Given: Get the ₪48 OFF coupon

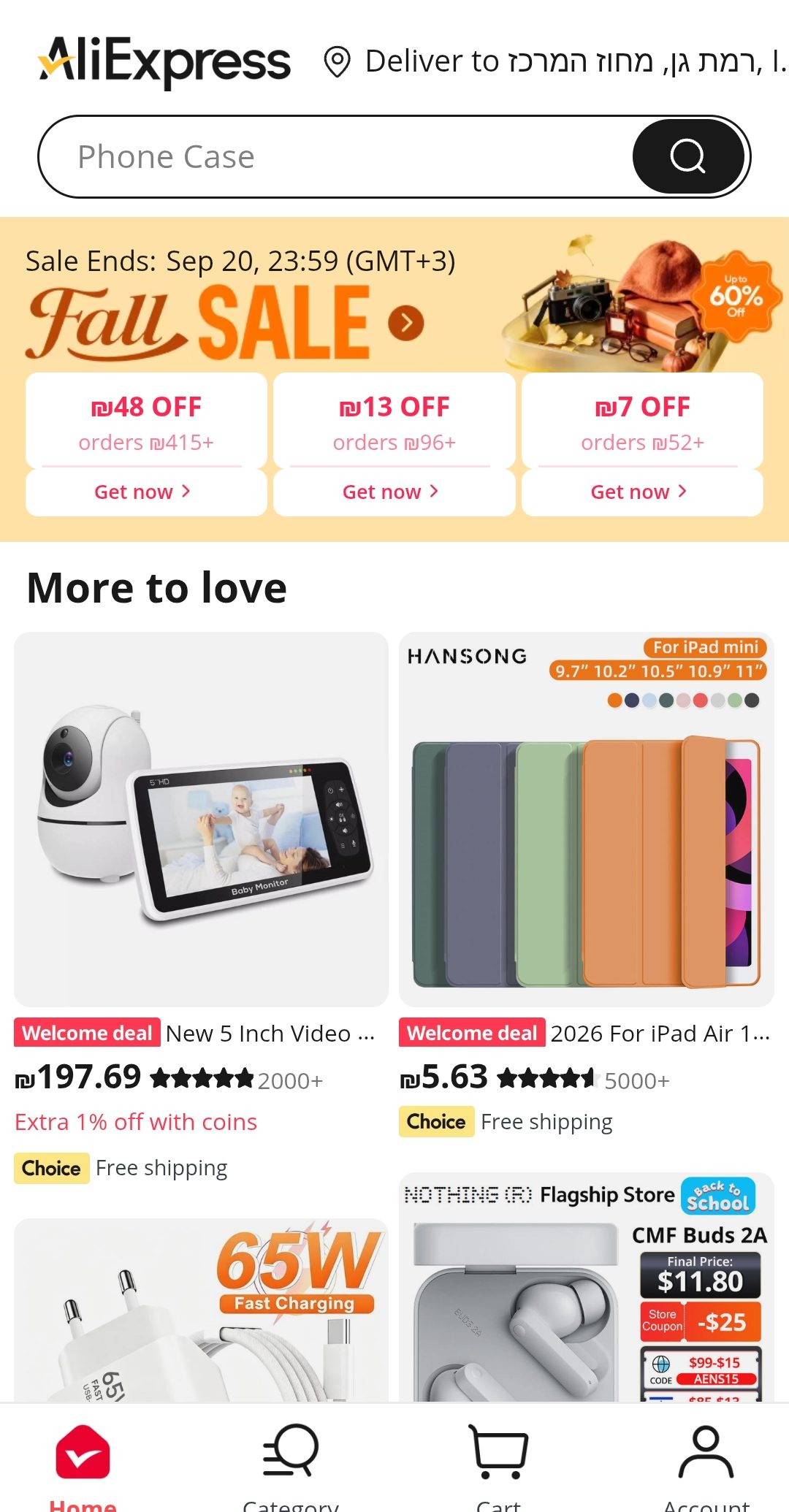Looking at the screenshot, I should [146, 492].
